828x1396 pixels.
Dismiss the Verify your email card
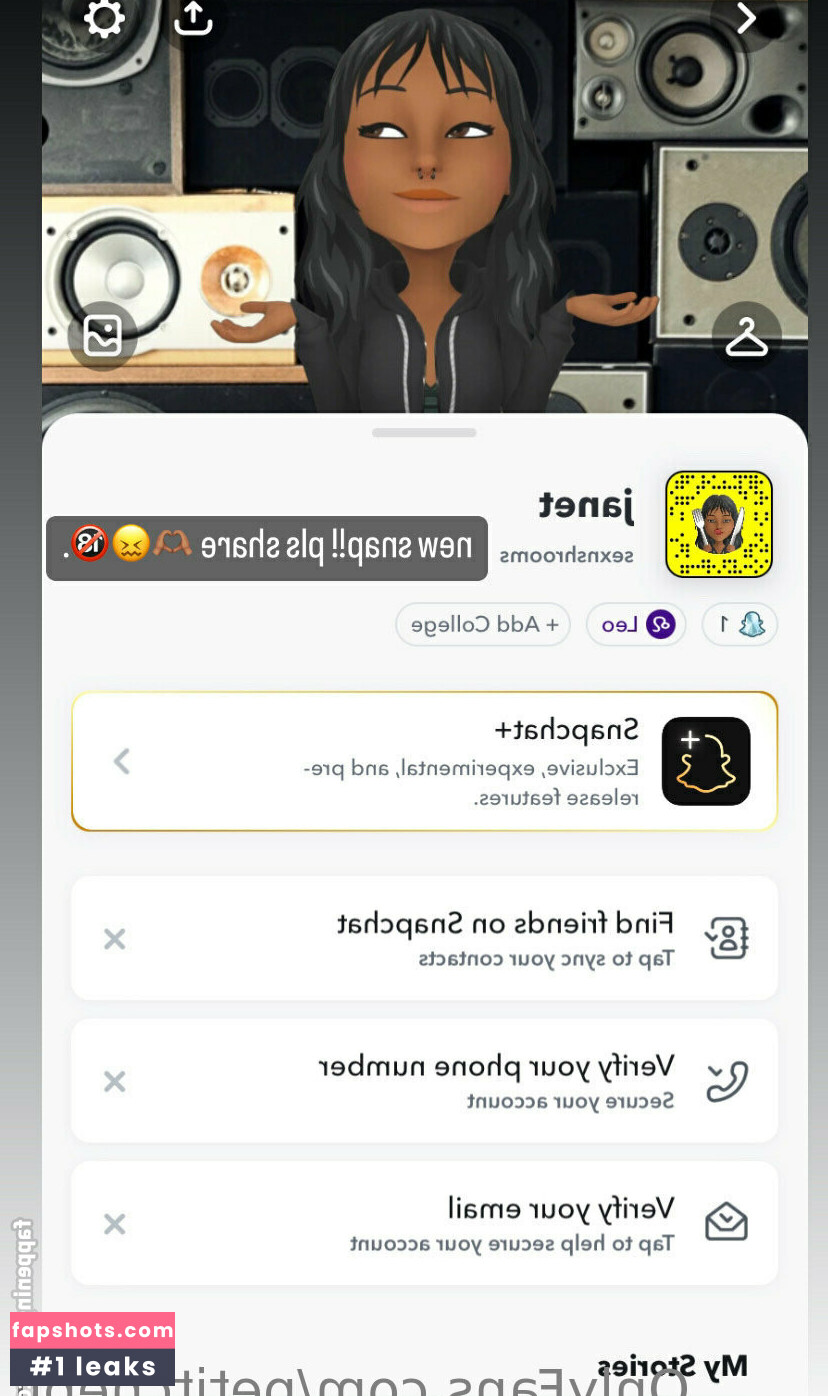pyautogui.click(x=114, y=1223)
